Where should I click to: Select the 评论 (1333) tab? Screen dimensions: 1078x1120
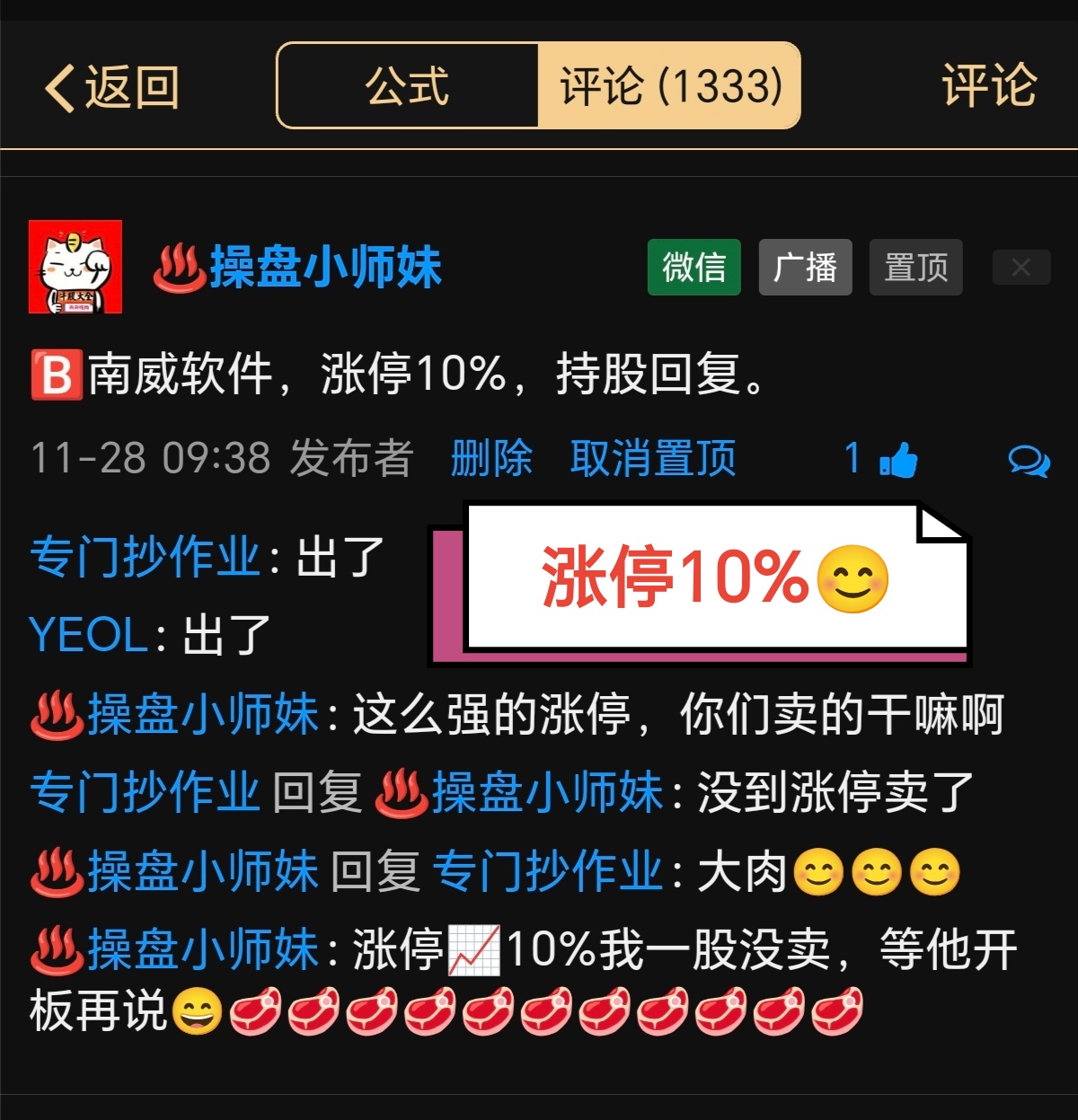click(670, 86)
